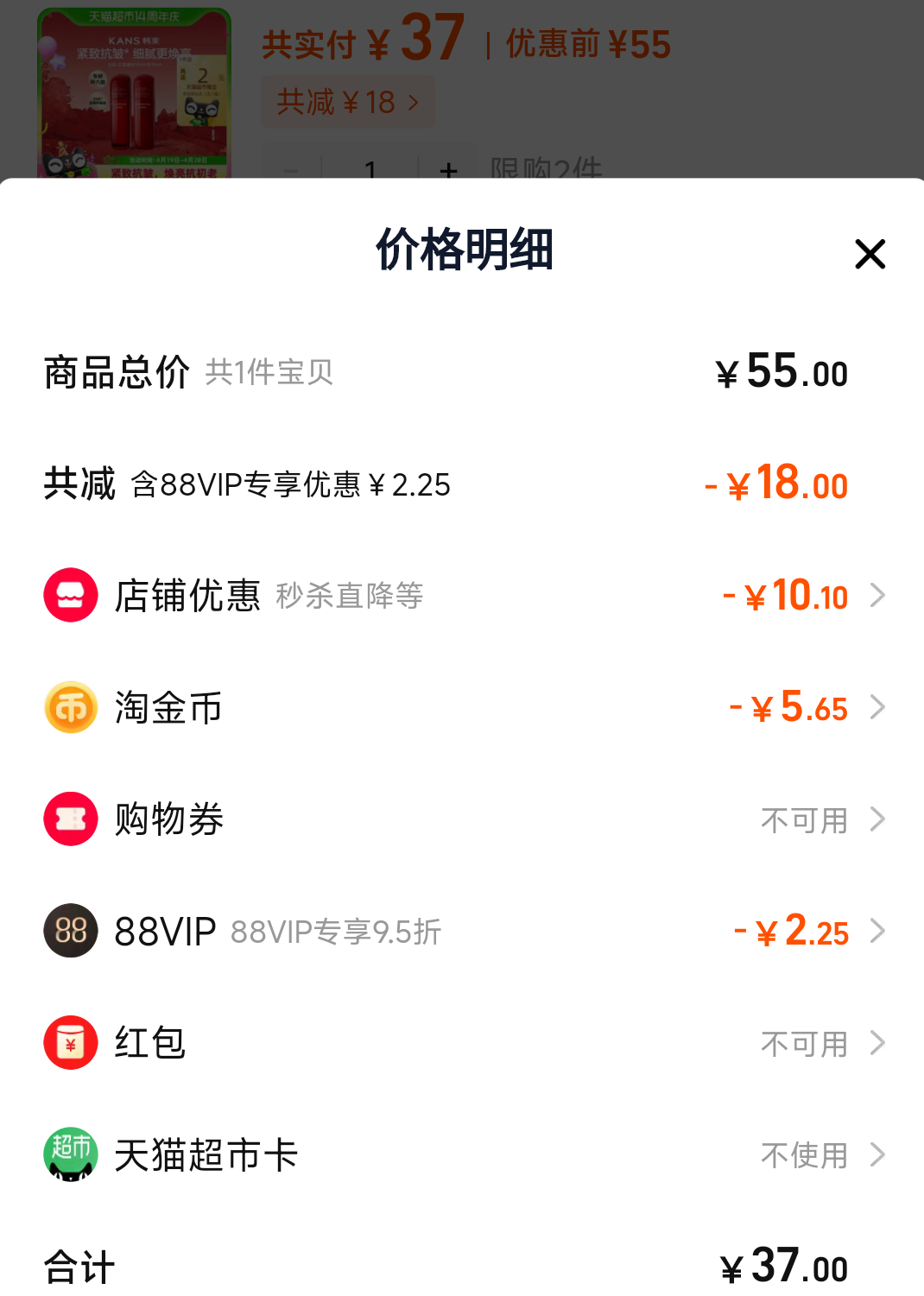The image size is (924, 1296).
Task: Click the 88VIP badge icon
Action: pyautogui.click(x=70, y=931)
